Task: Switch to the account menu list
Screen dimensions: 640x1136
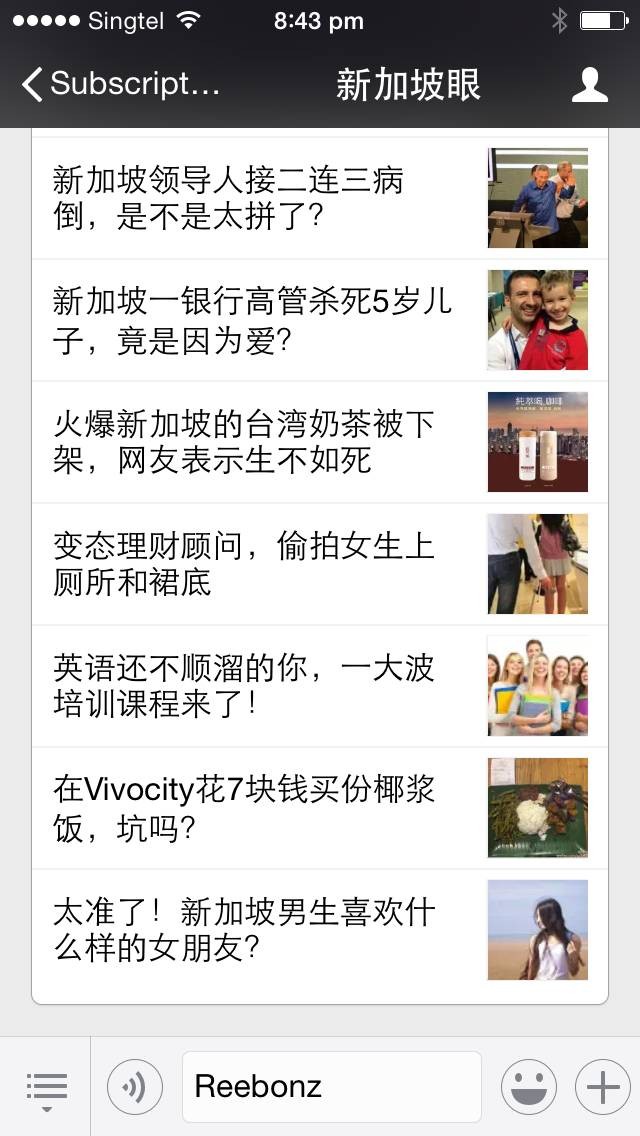Action: [46, 1087]
